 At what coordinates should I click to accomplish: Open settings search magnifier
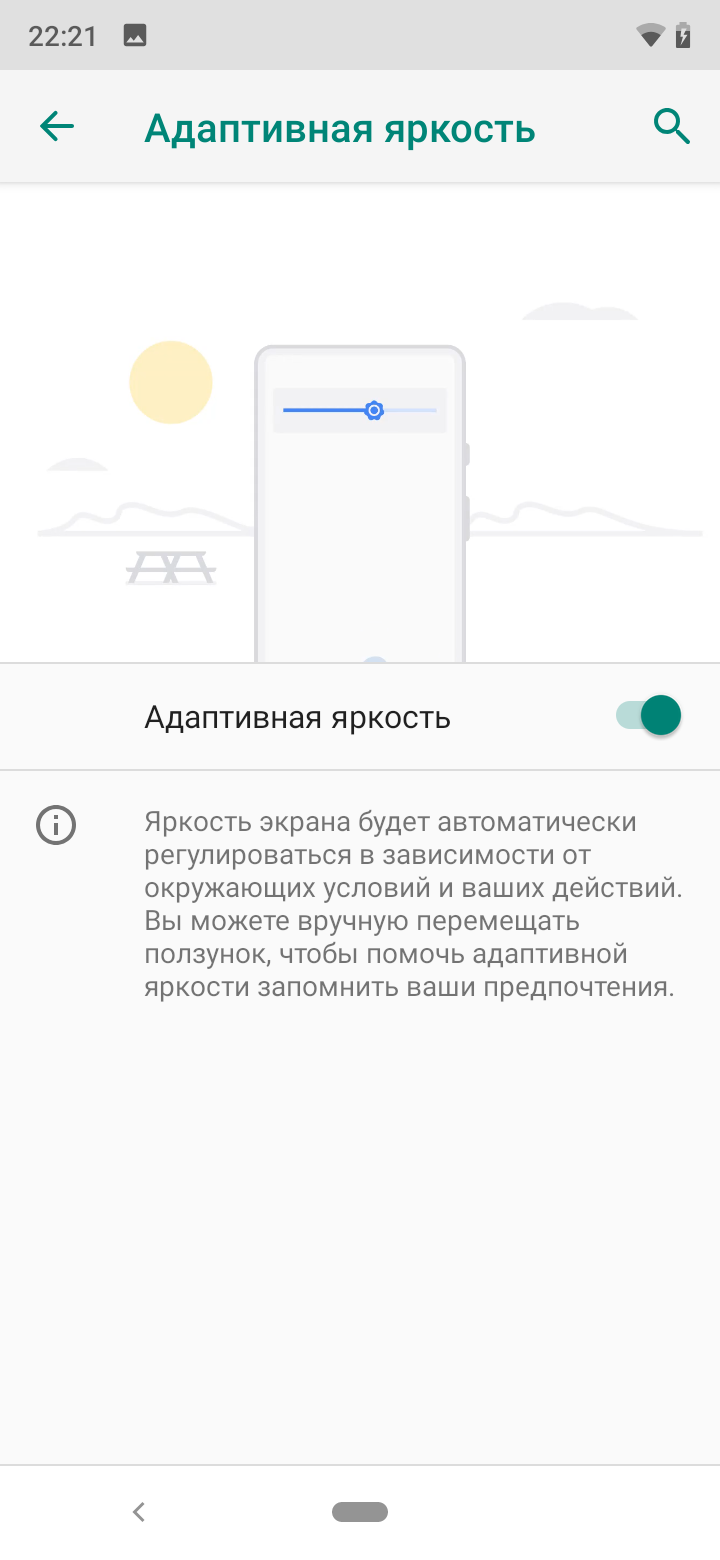click(671, 127)
